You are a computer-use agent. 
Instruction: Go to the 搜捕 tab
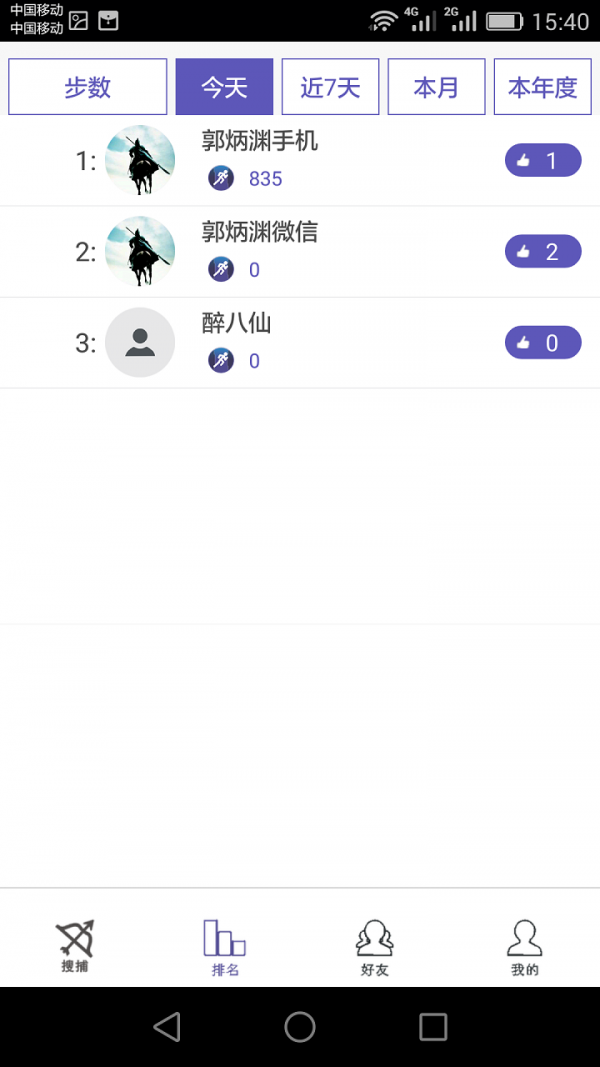tap(75, 946)
